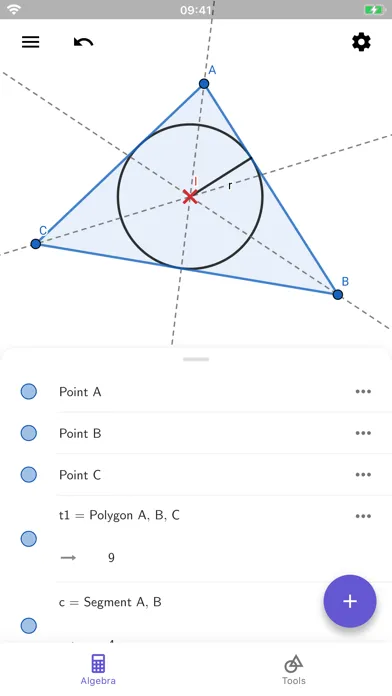Select the Point A row
392x696 pixels.
196,392
